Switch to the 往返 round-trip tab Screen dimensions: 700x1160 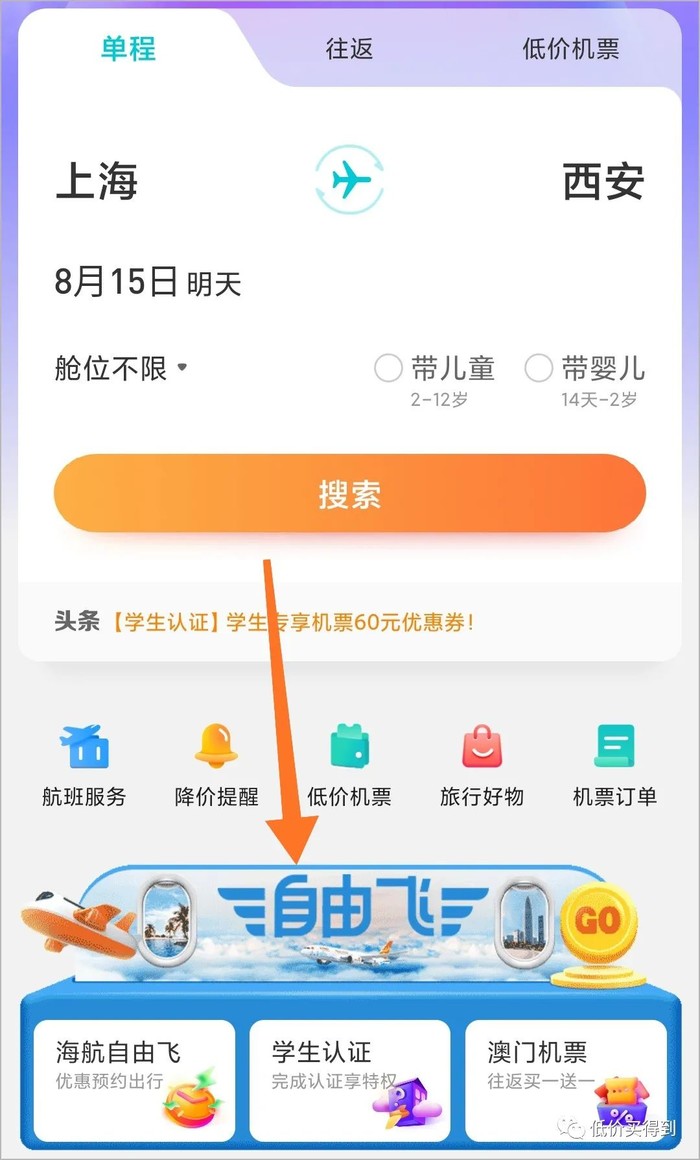(349, 49)
